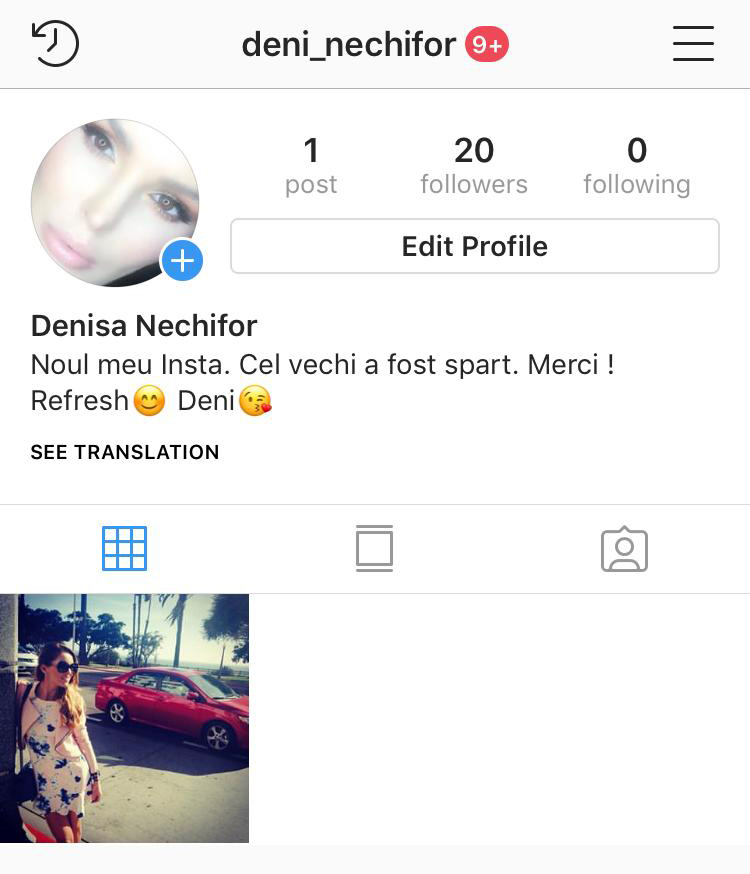
Task: Open the hamburger menu
Action: (x=693, y=44)
